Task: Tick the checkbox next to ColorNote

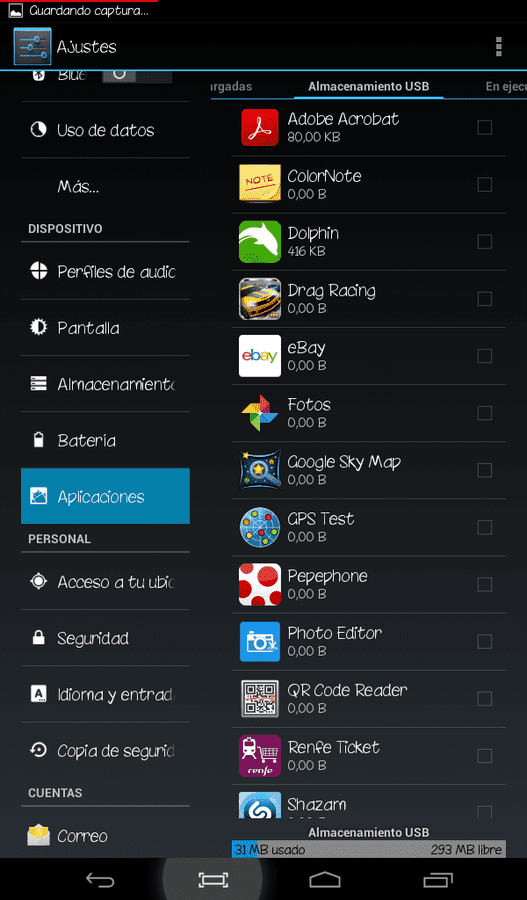Action: point(485,184)
